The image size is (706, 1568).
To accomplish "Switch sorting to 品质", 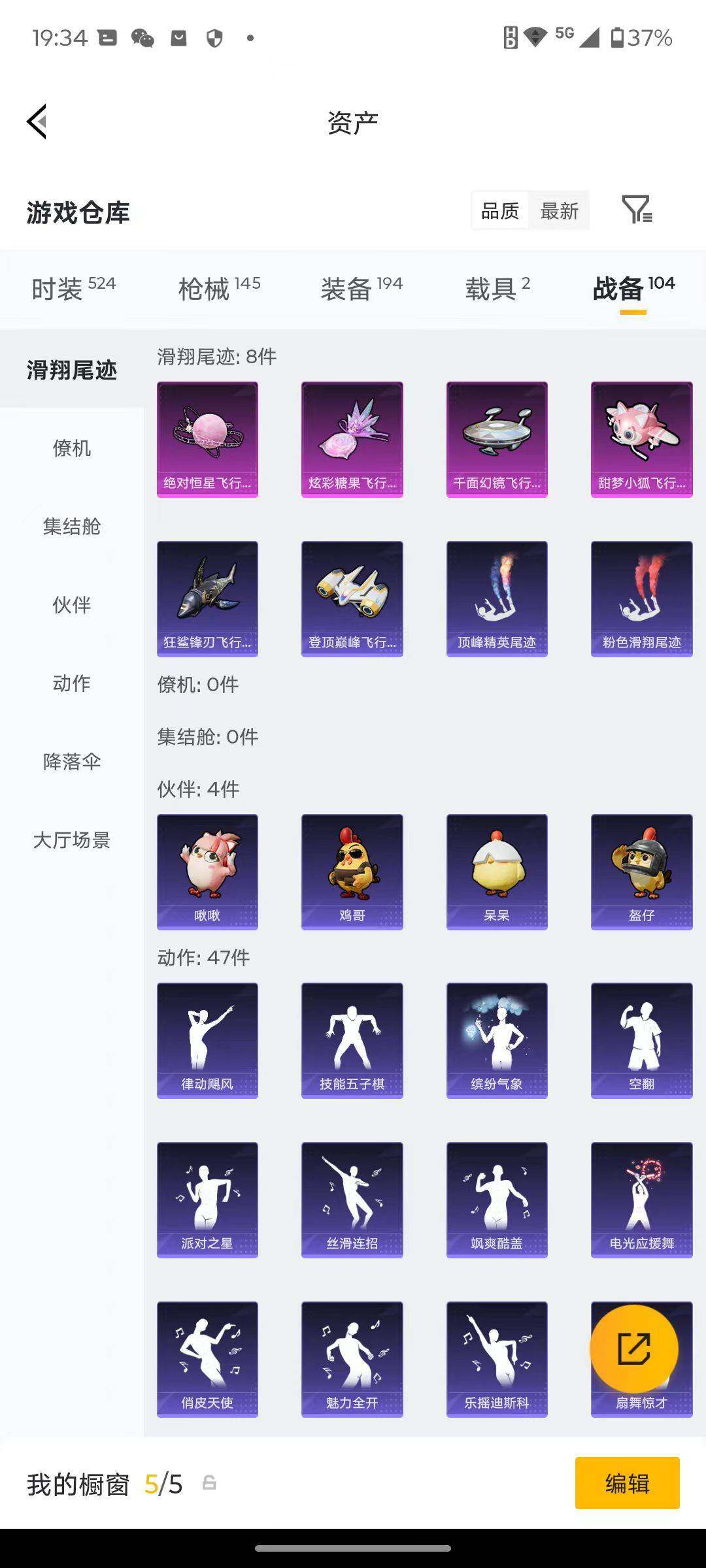I will [x=500, y=210].
